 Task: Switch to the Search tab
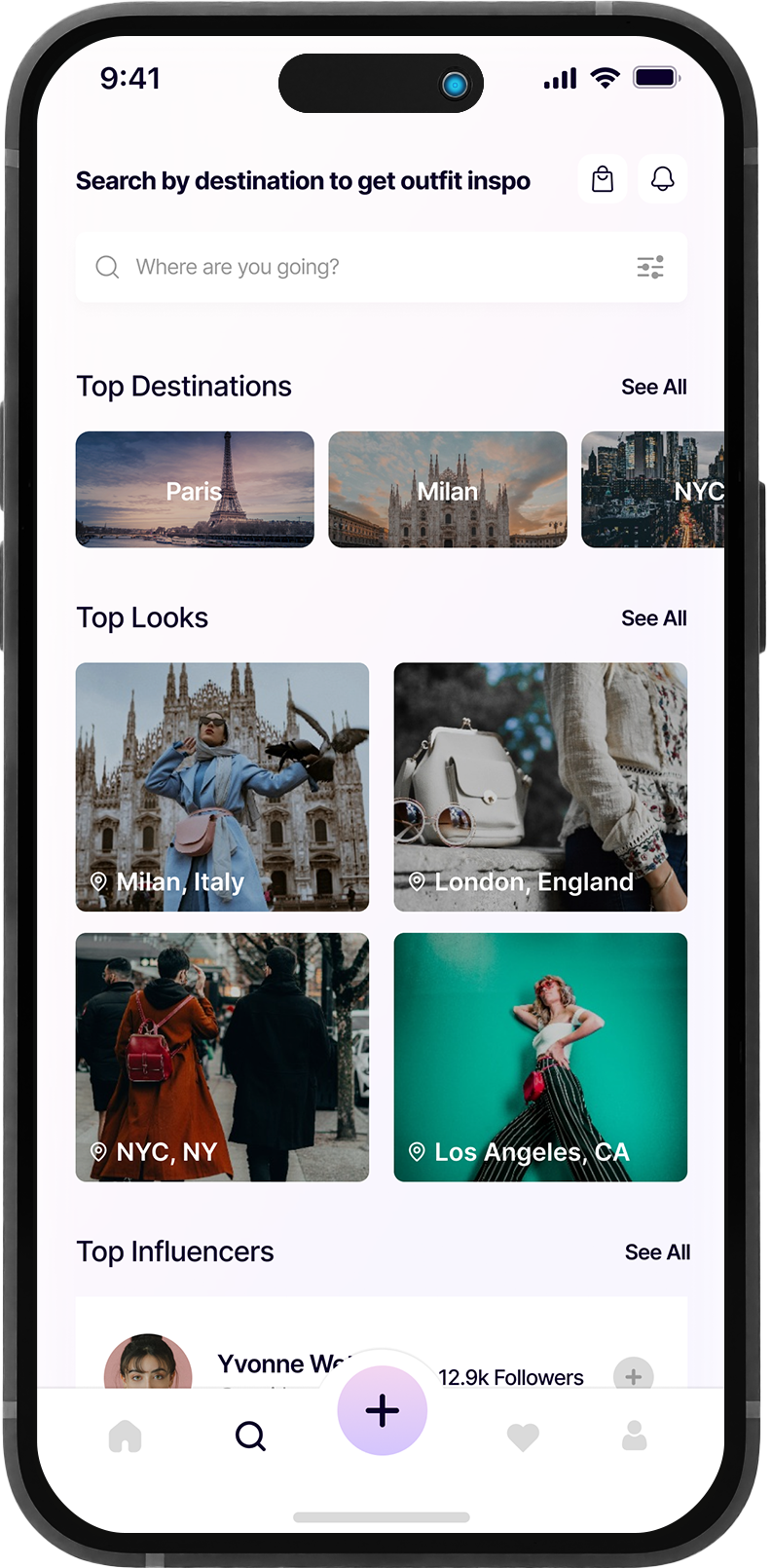[x=250, y=1437]
